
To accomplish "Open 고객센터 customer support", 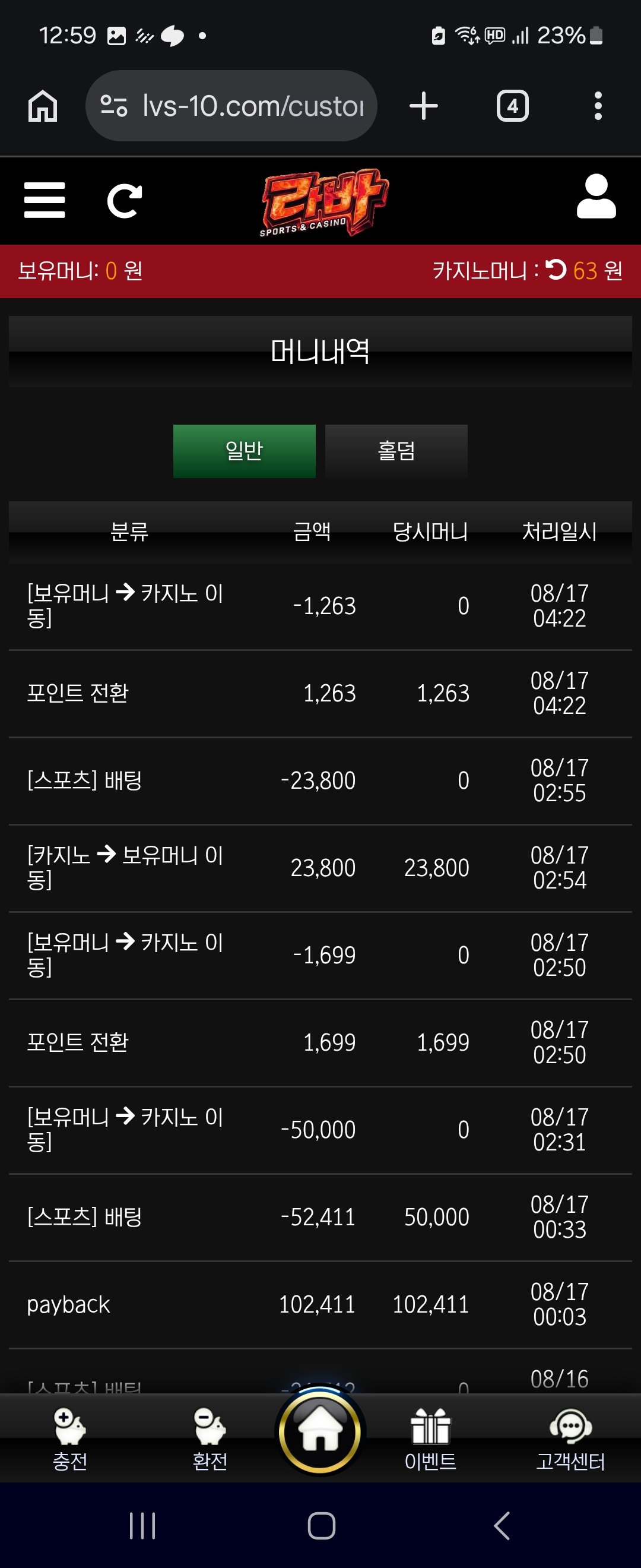I will pyautogui.click(x=570, y=1440).
